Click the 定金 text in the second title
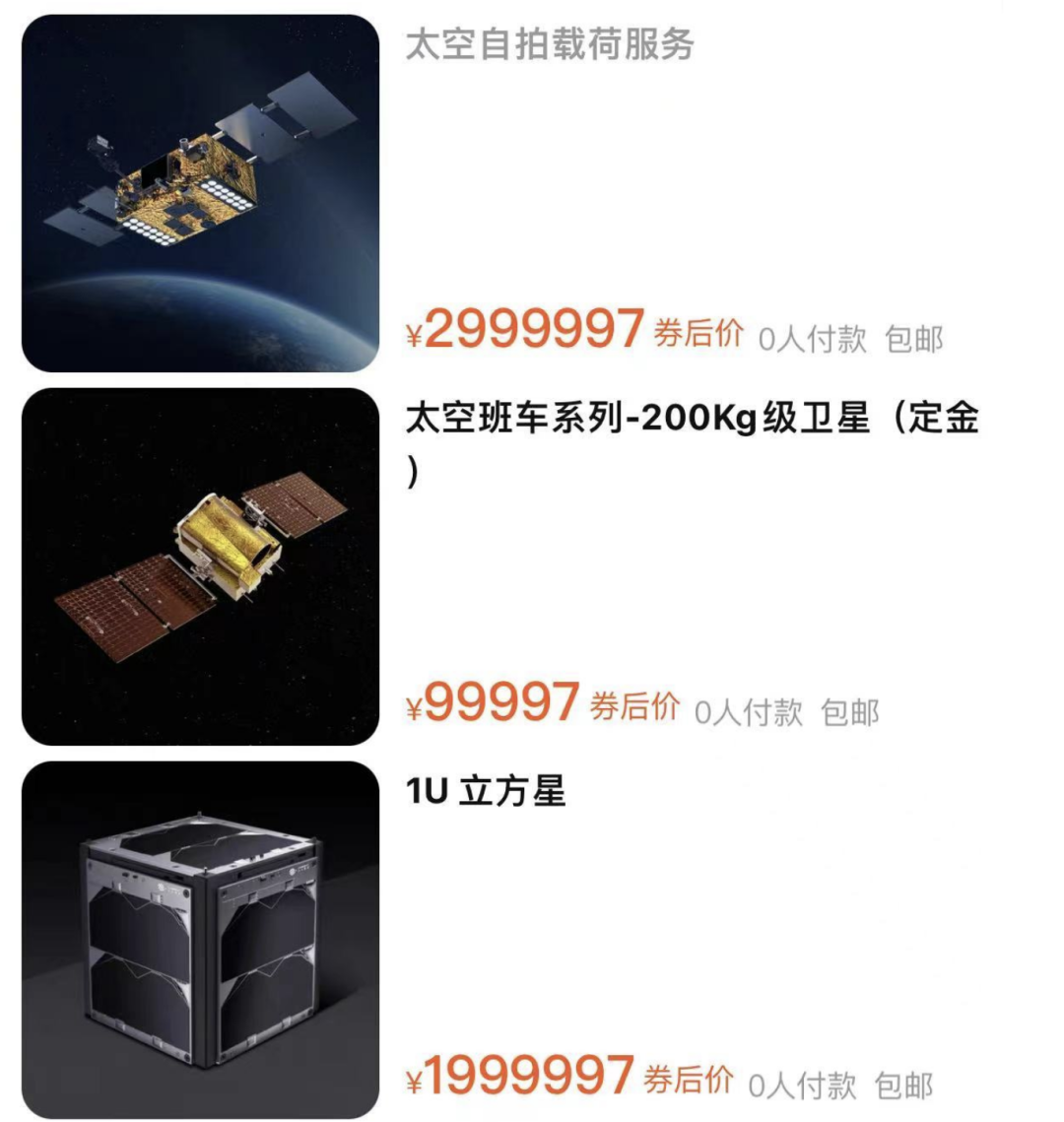The height and width of the screenshot is (1122, 1064). [x=946, y=419]
